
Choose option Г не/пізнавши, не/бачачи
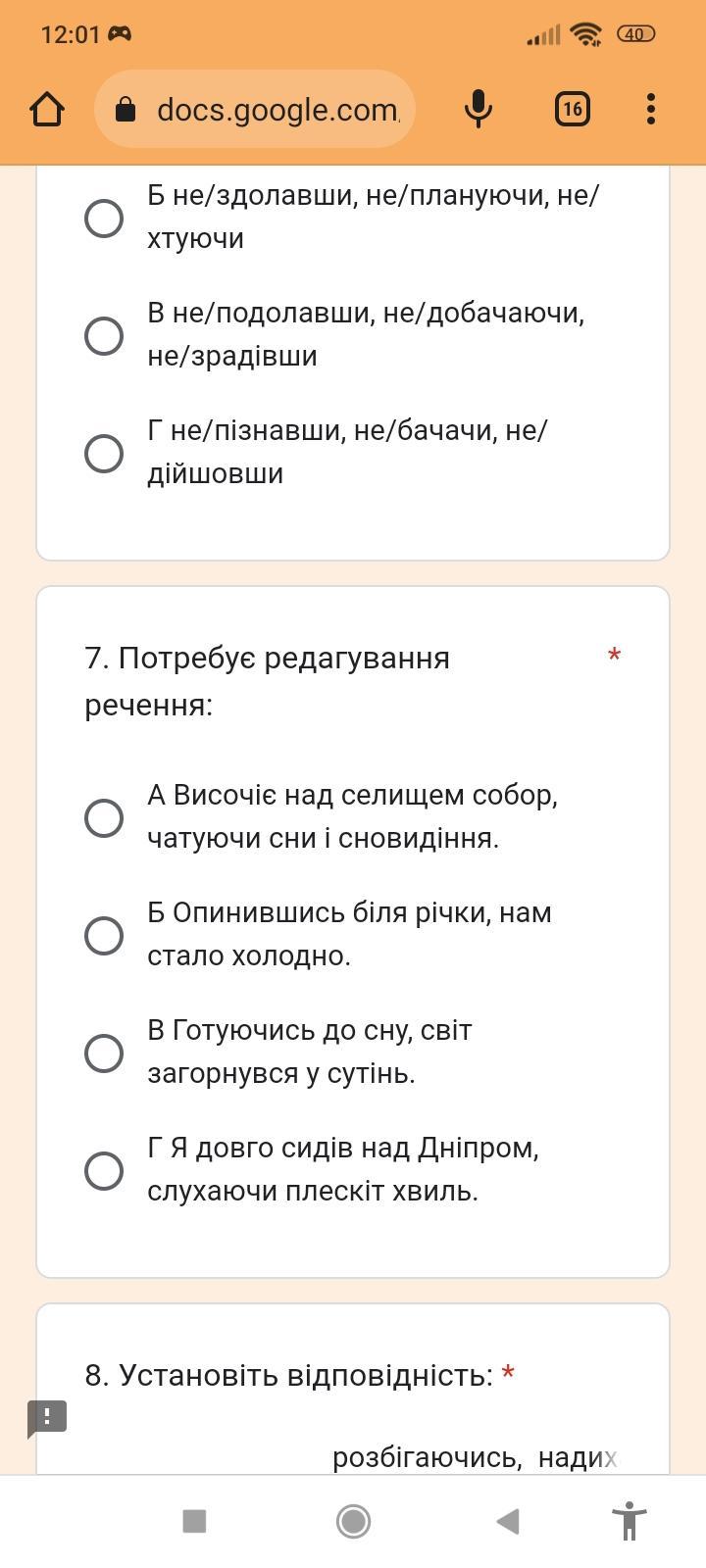[x=104, y=453]
